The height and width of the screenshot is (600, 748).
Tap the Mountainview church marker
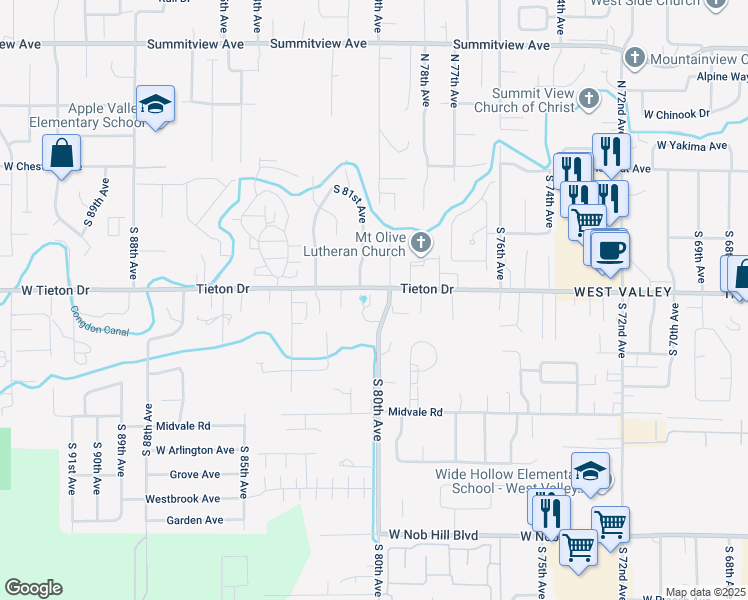(633, 59)
